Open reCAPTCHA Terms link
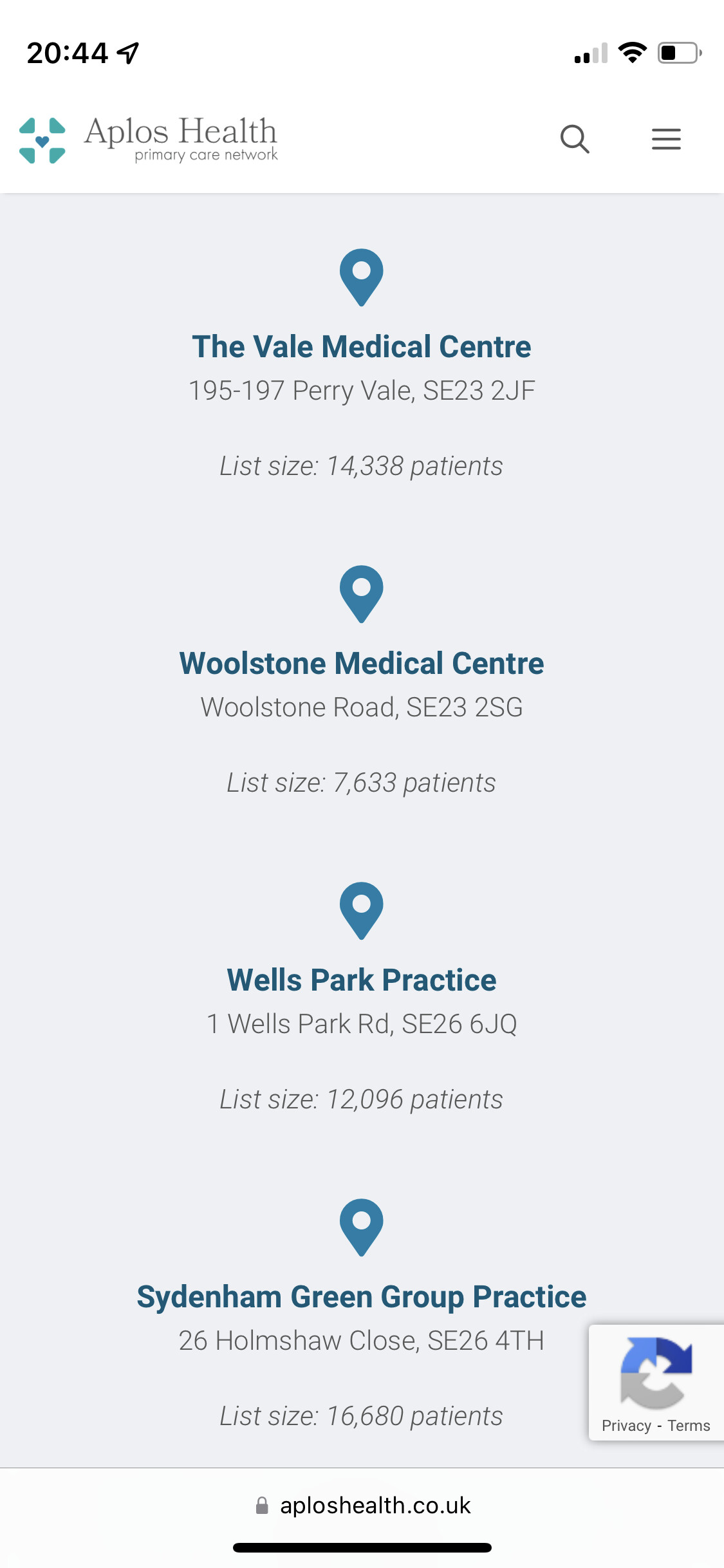The width and height of the screenshot is (724, 1568). 689,1426
